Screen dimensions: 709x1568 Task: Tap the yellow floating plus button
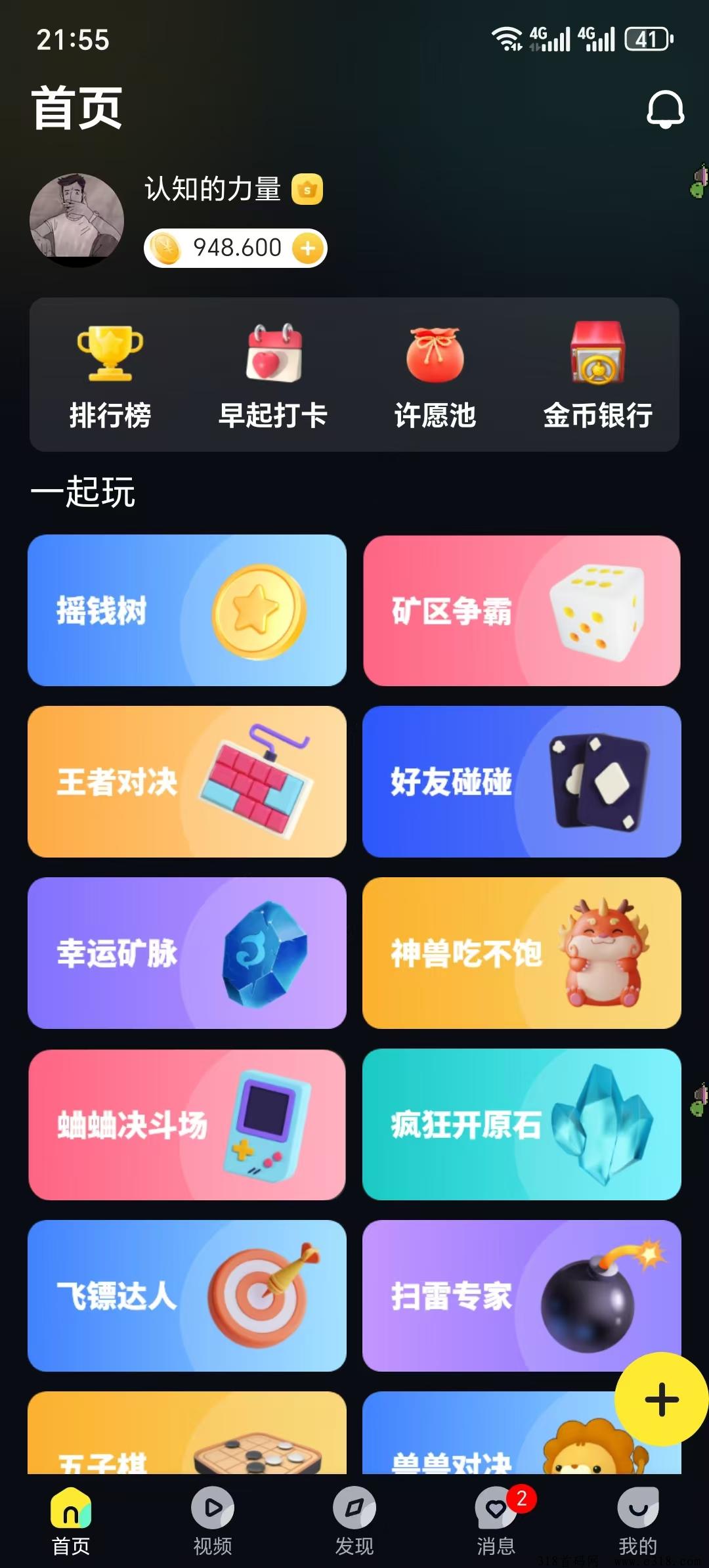click(x=661, y=1399)
